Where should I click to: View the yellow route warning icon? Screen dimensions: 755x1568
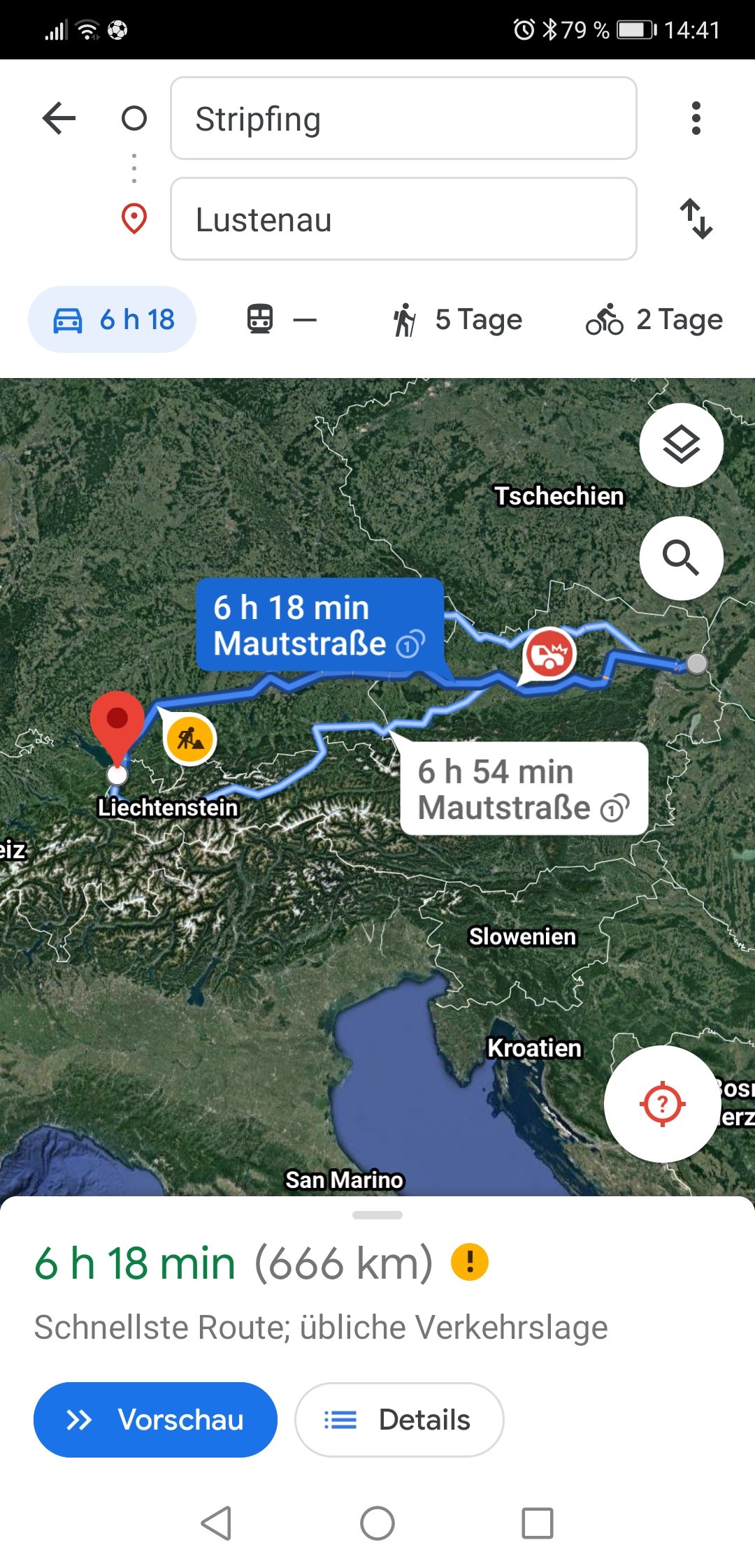[x=469, y=1262]
